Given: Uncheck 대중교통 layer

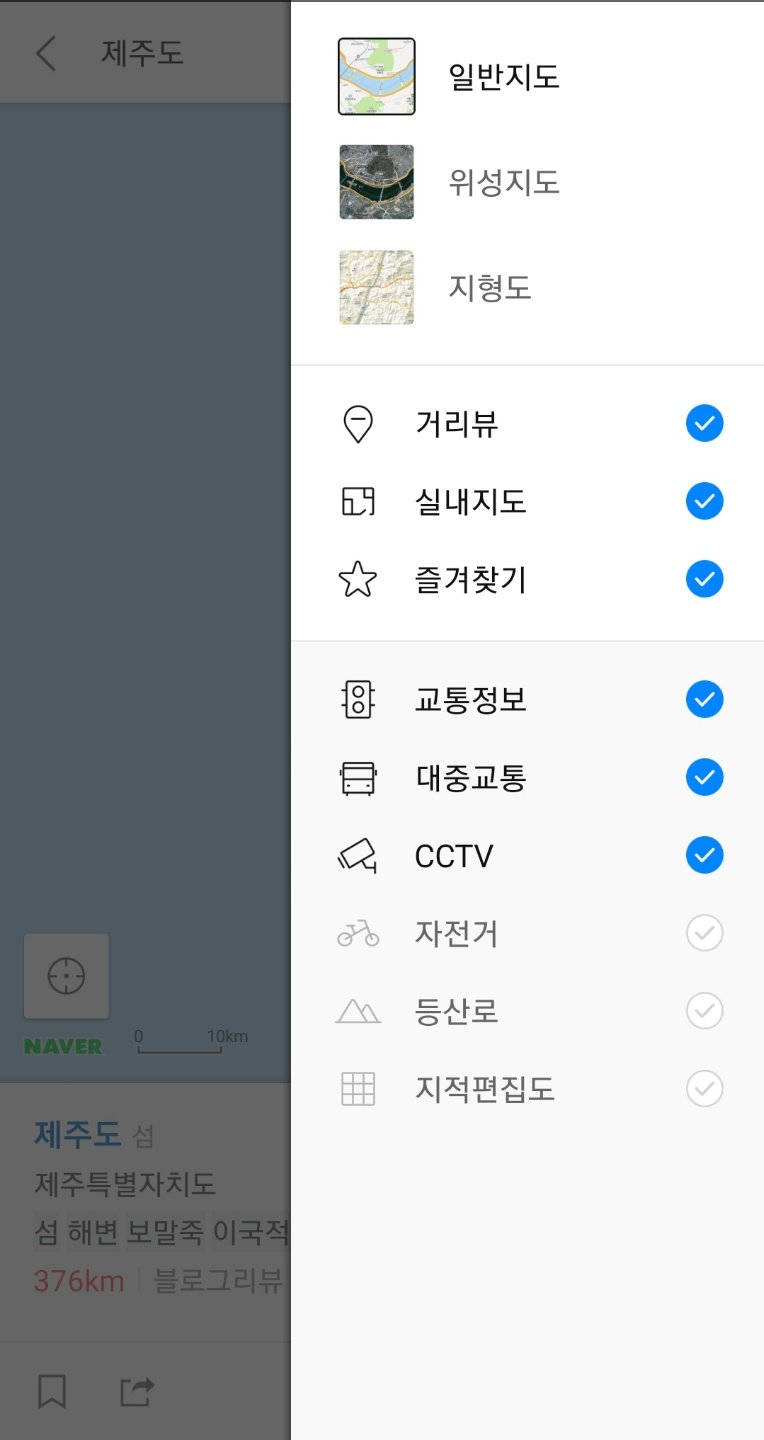Looking at the screenshot, I should [704, 777].
